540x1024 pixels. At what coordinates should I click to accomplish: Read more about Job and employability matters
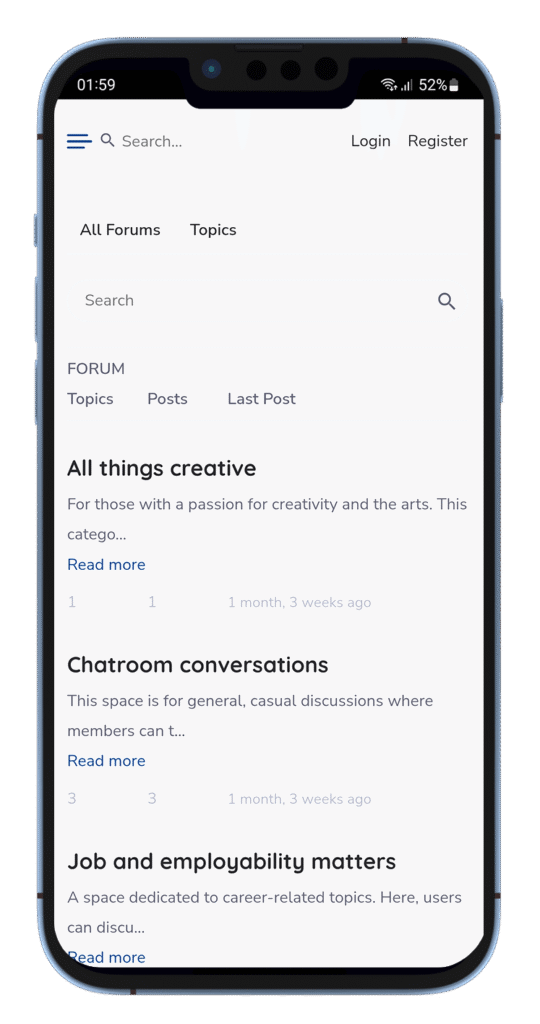coord(106,957)
